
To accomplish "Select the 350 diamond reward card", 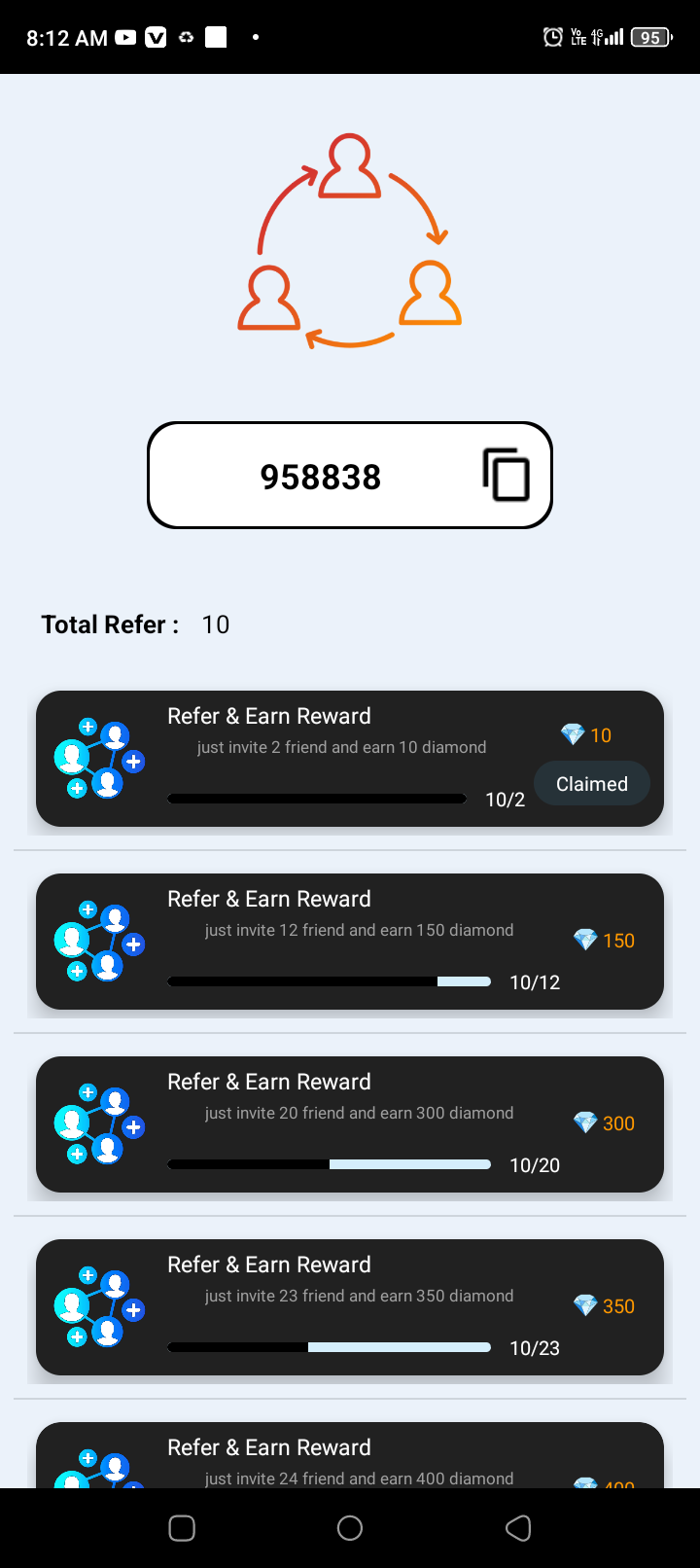I will [350, 1307].
